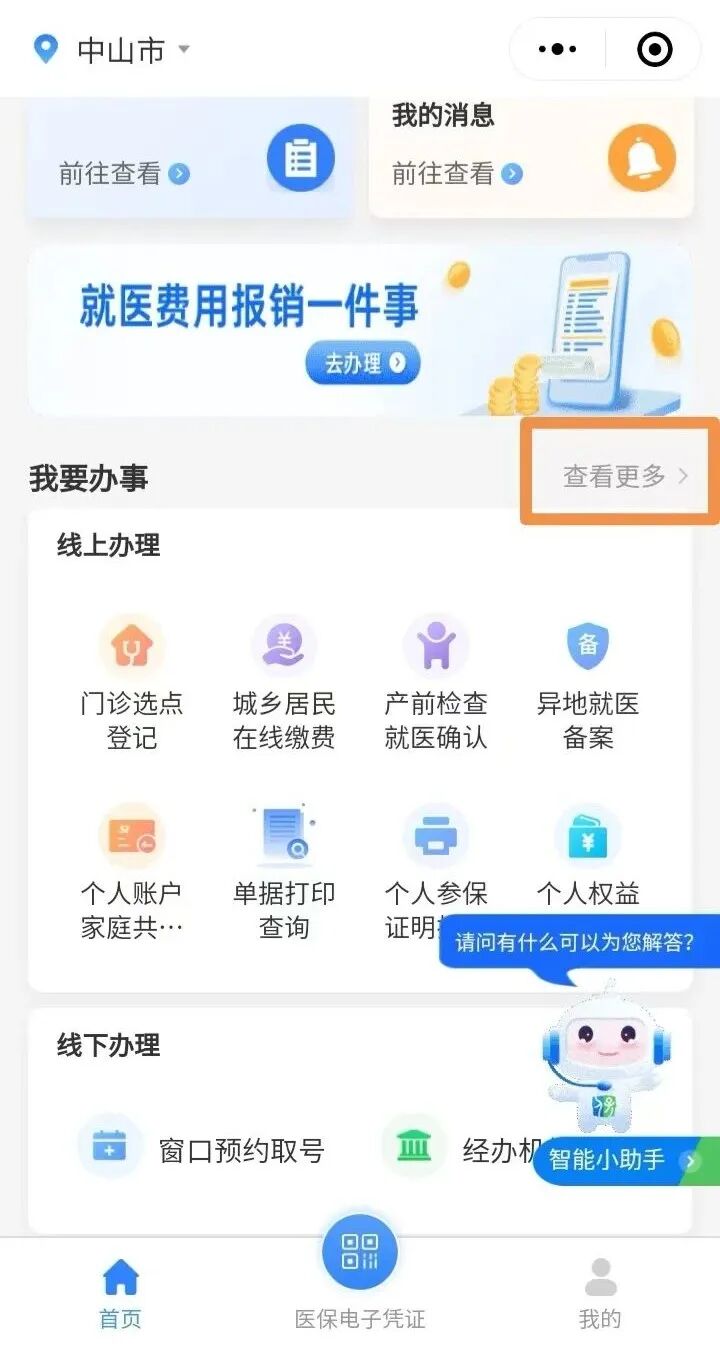Tap the 窗口预约取号 calendar icon

109,1147
